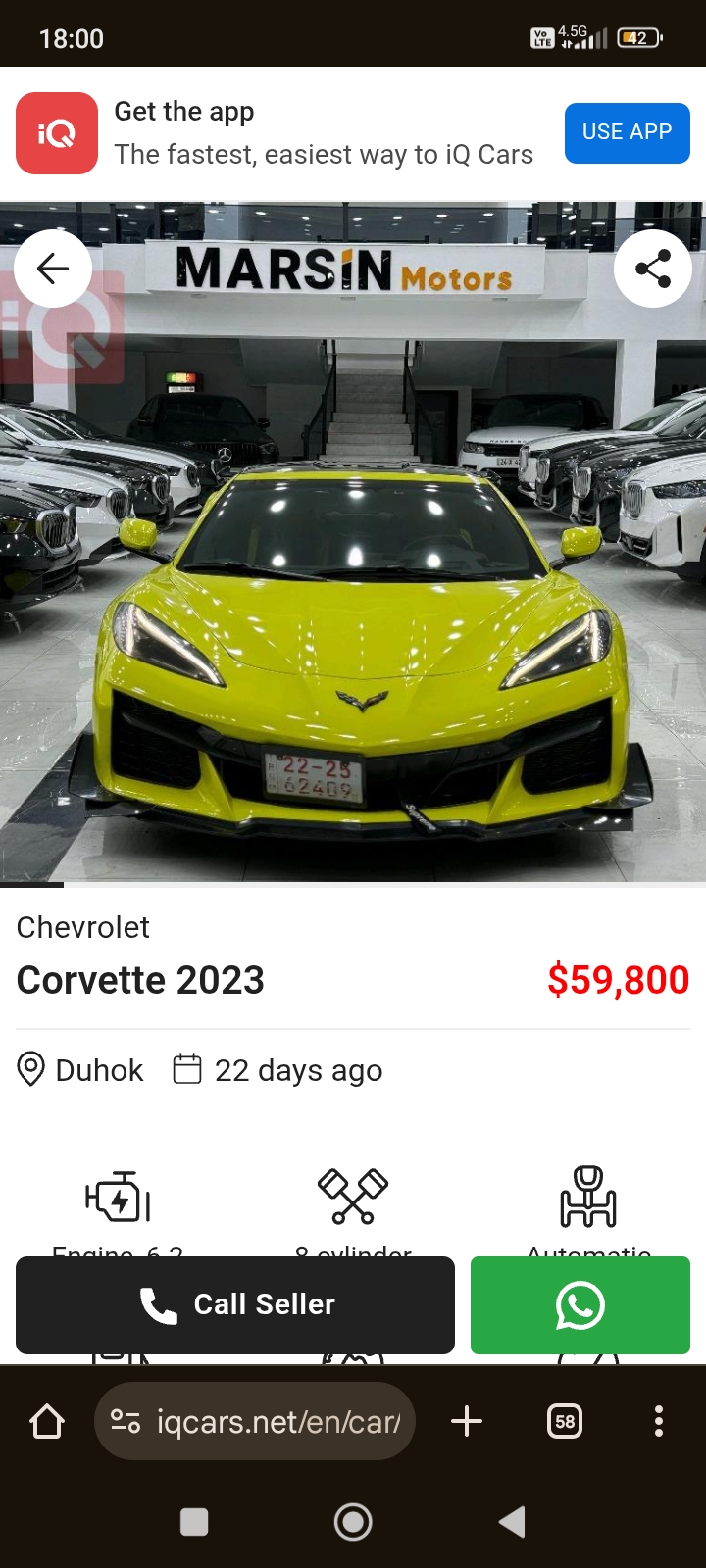
Task: Tap the Android home circle button
Action: pos(353,1522)
